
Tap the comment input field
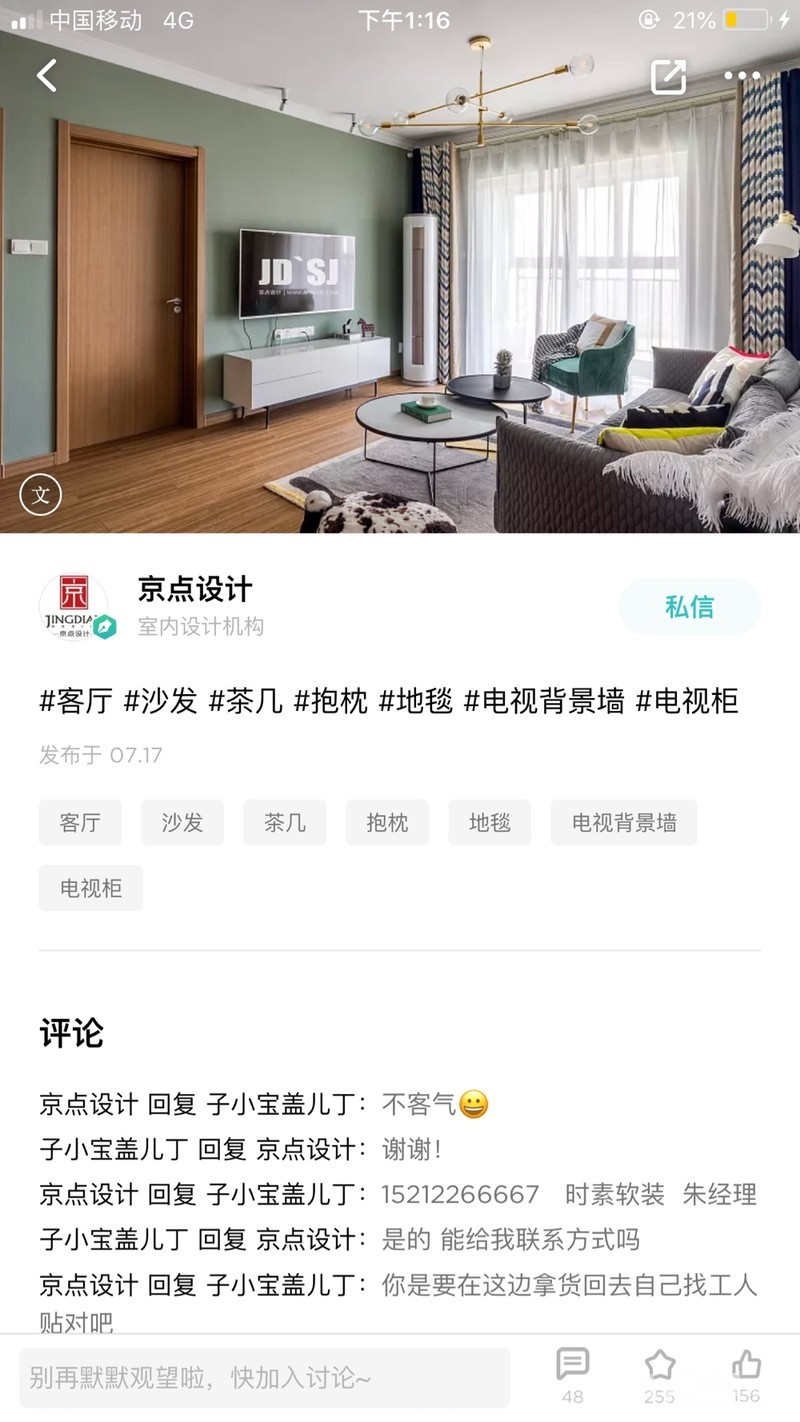point(265,1378)
